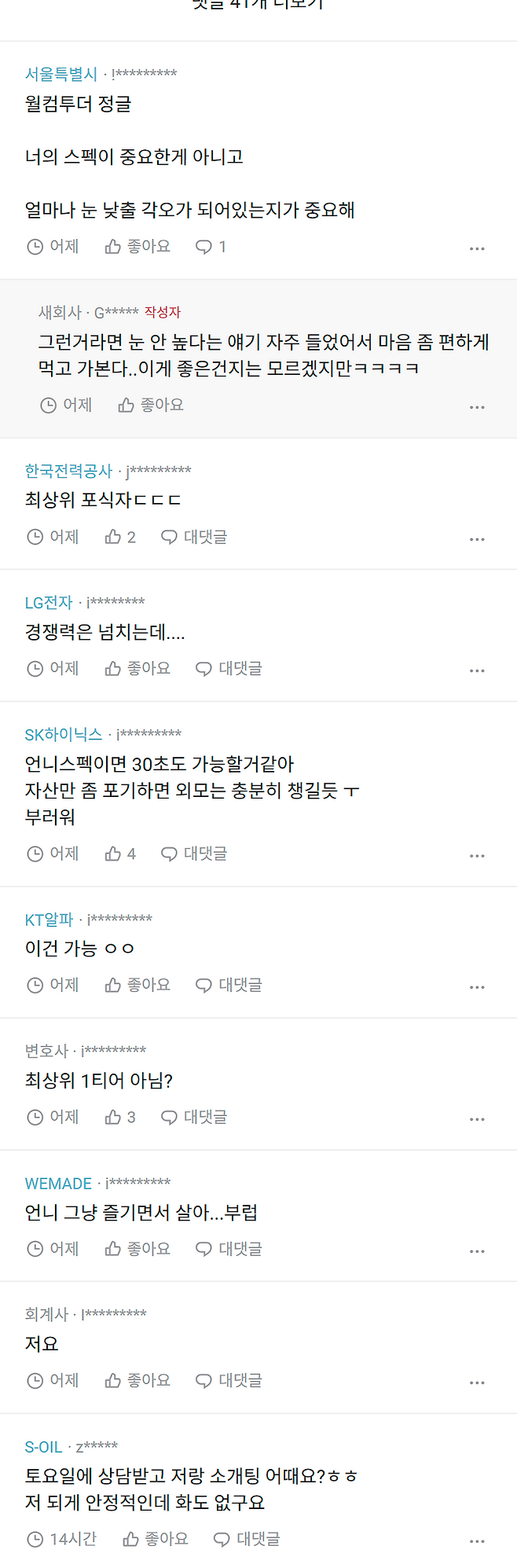Reply to the LG전자 comment
This screenshot has width=517, height=1568.
[x=229, y=668]
